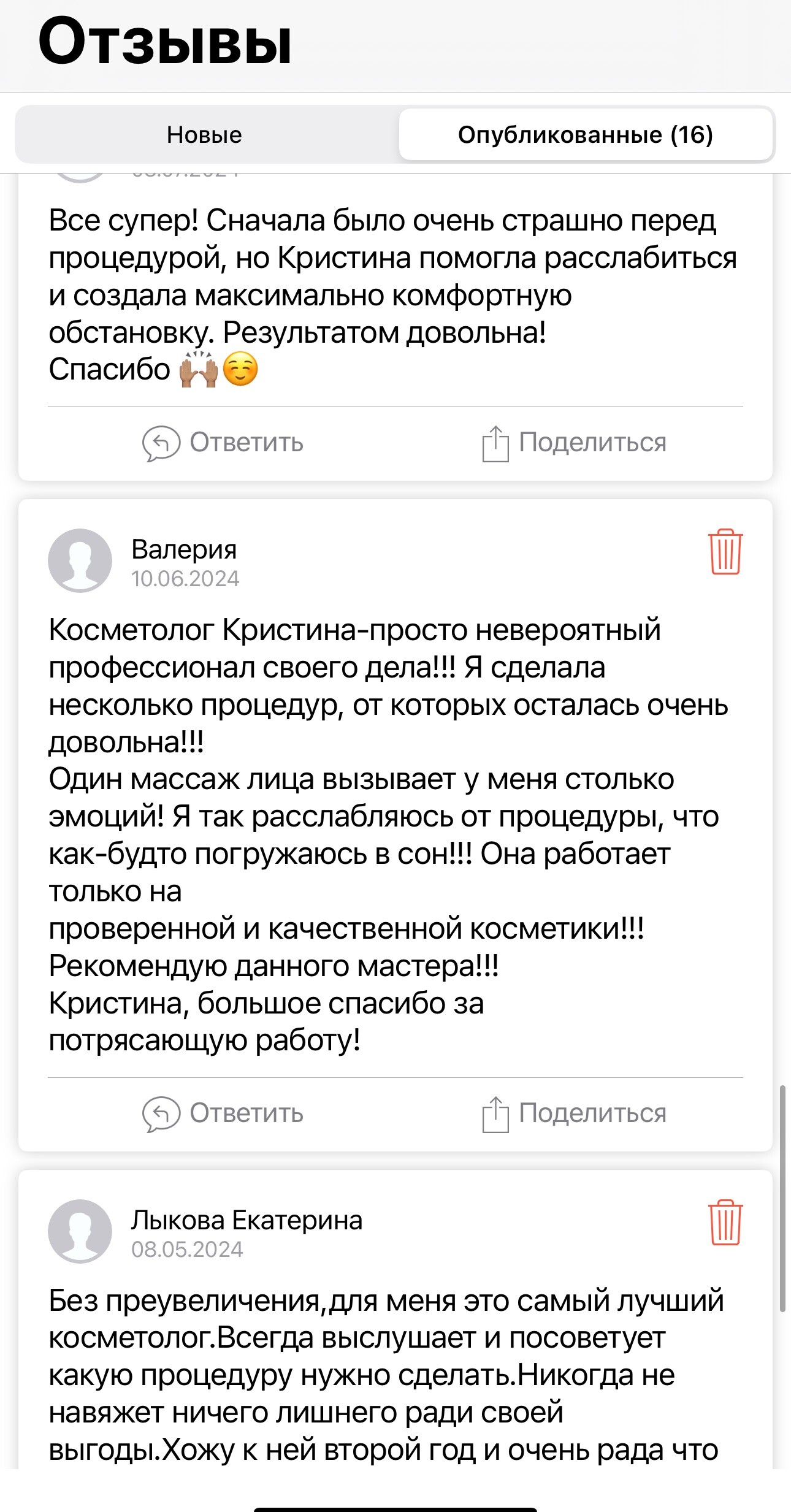Delete Валерия's review with the trash icon
The height and width of the screenshot is (1512, 791).
(x=725, y=552)
